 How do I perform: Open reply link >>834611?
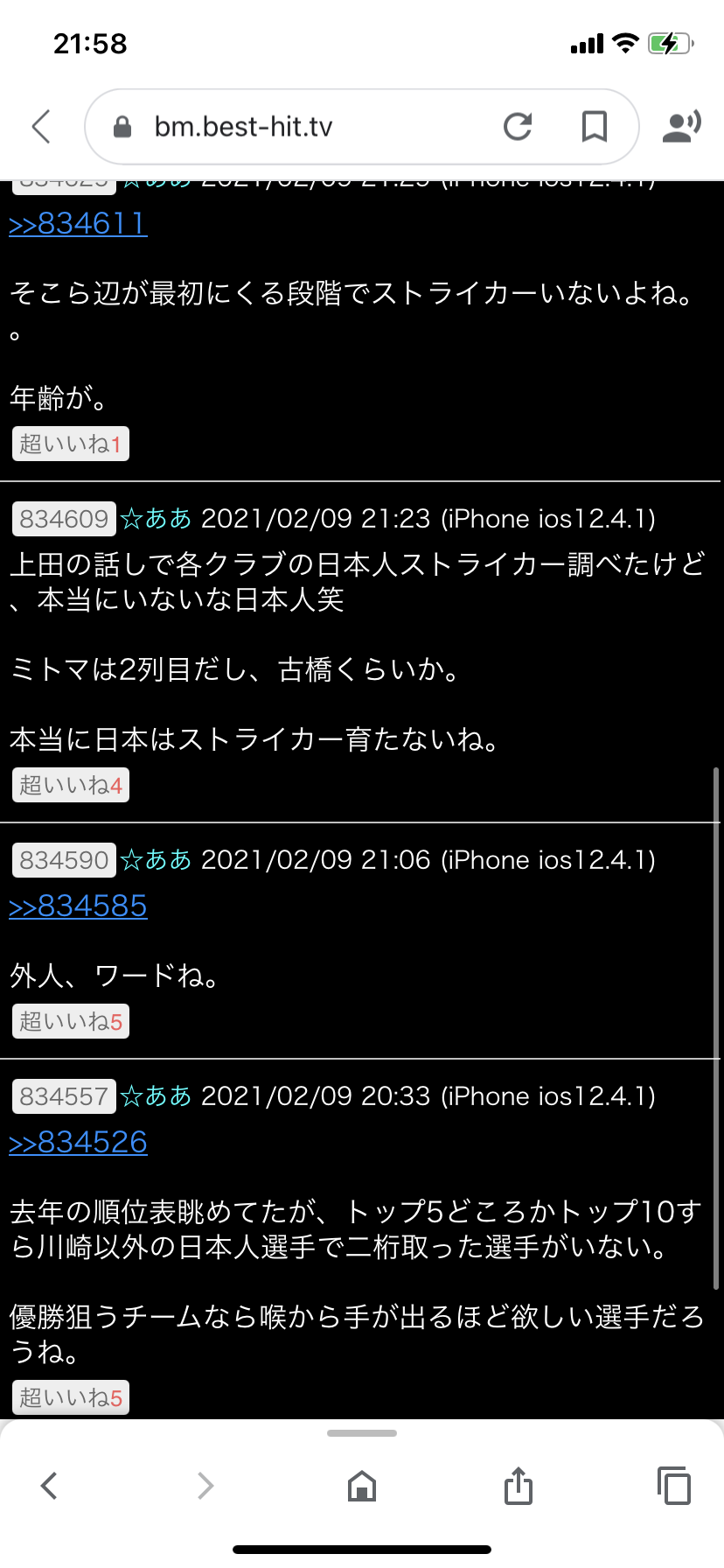pos(78,224)
